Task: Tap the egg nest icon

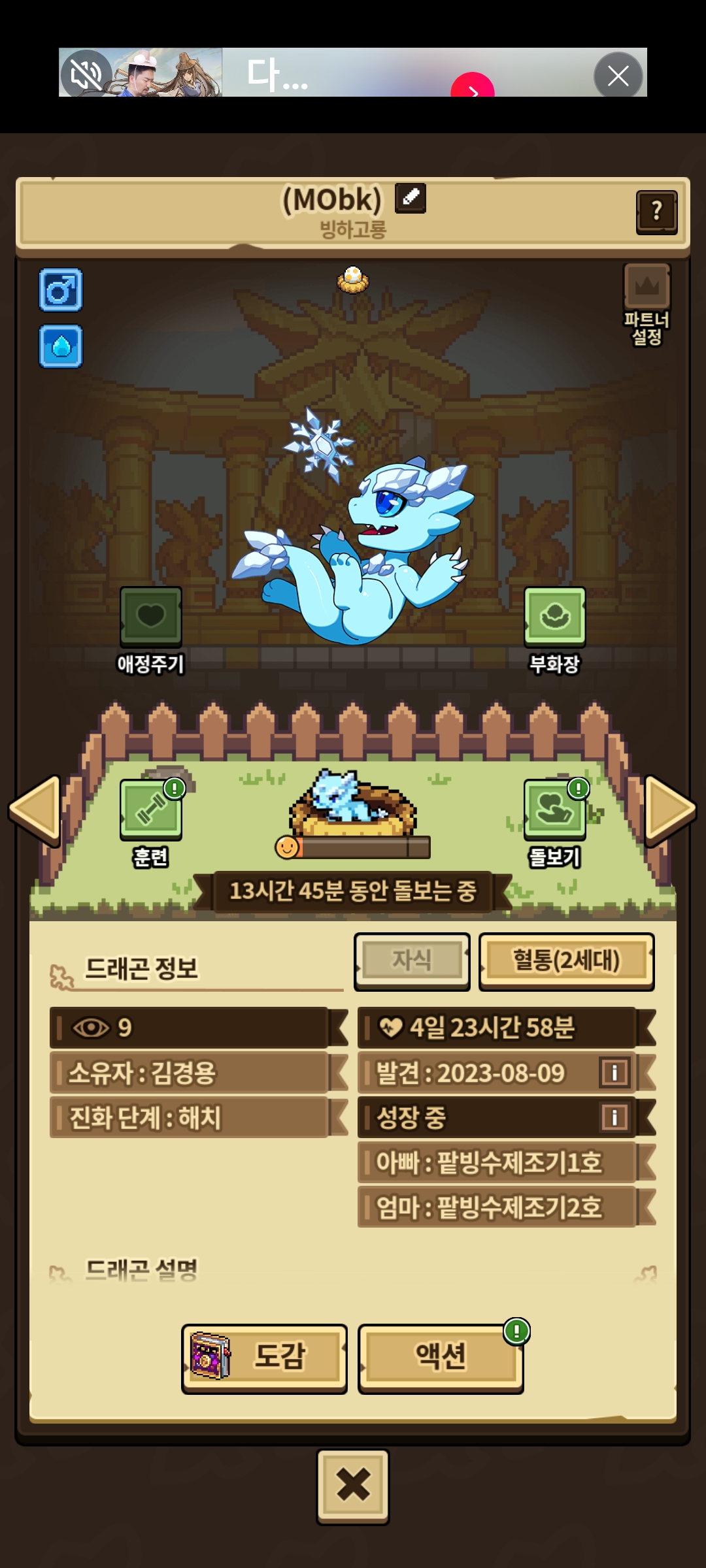Action: (x=353, y=280)
